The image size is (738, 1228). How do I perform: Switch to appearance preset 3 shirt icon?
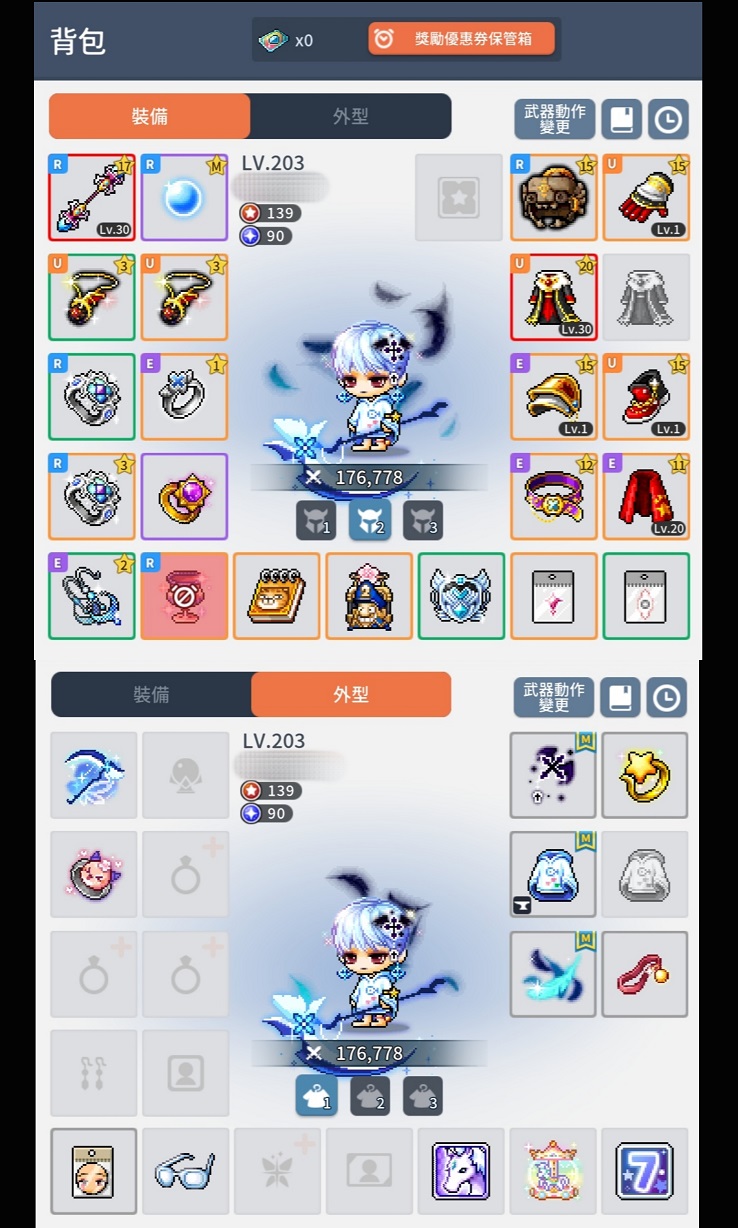click(x=423, y=1097)
